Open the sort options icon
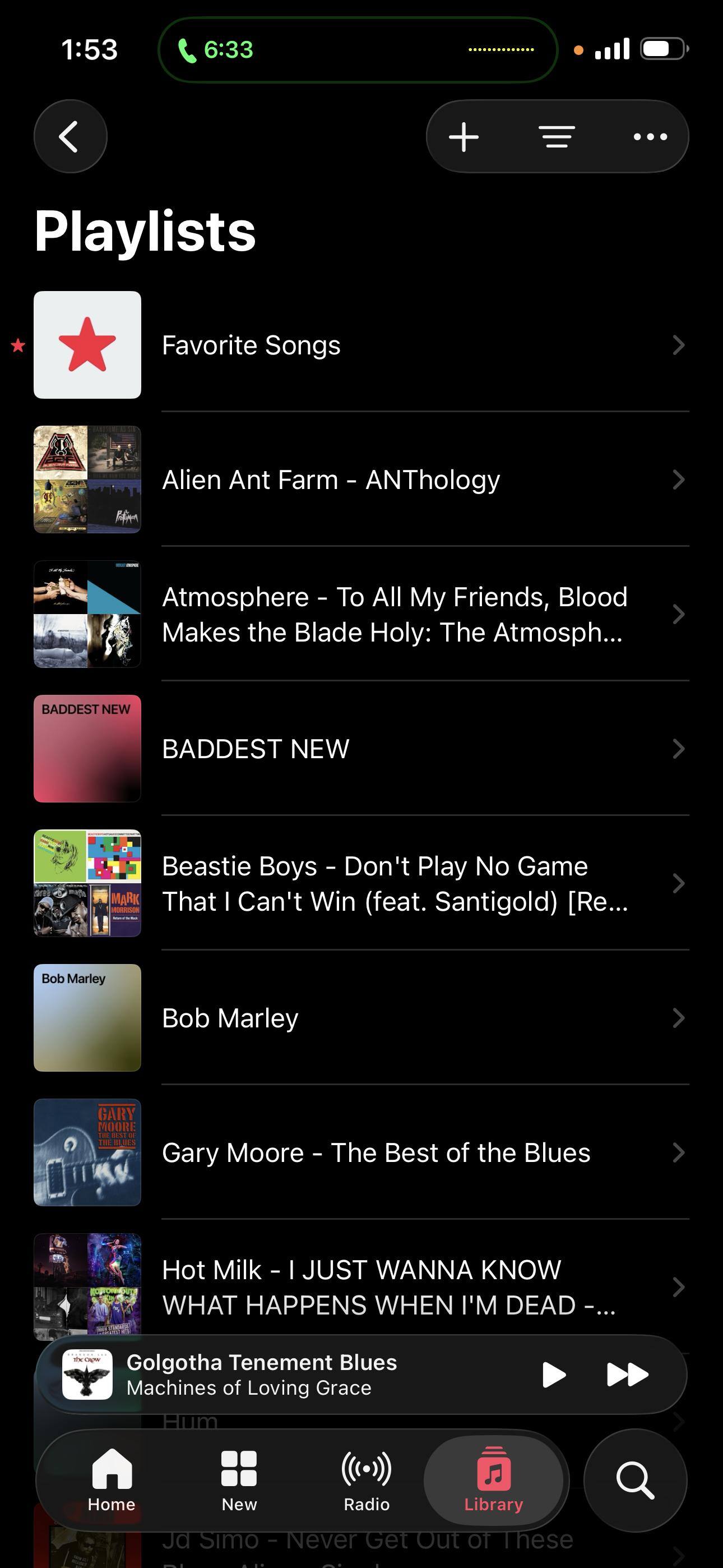 (x=557, y=136)
